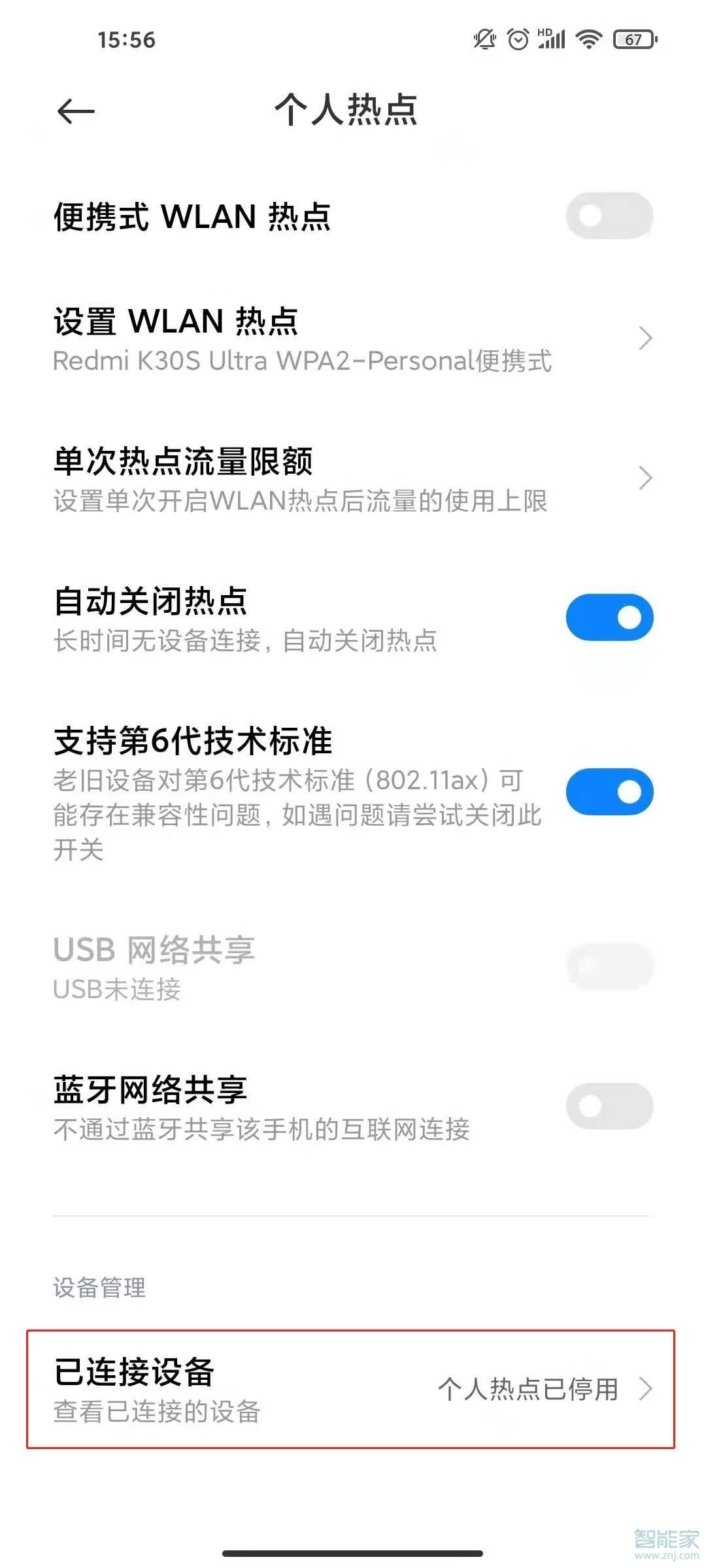Disable the 自动关闭热点 switch
706x1568 pixels.
(x=609, y=615)
